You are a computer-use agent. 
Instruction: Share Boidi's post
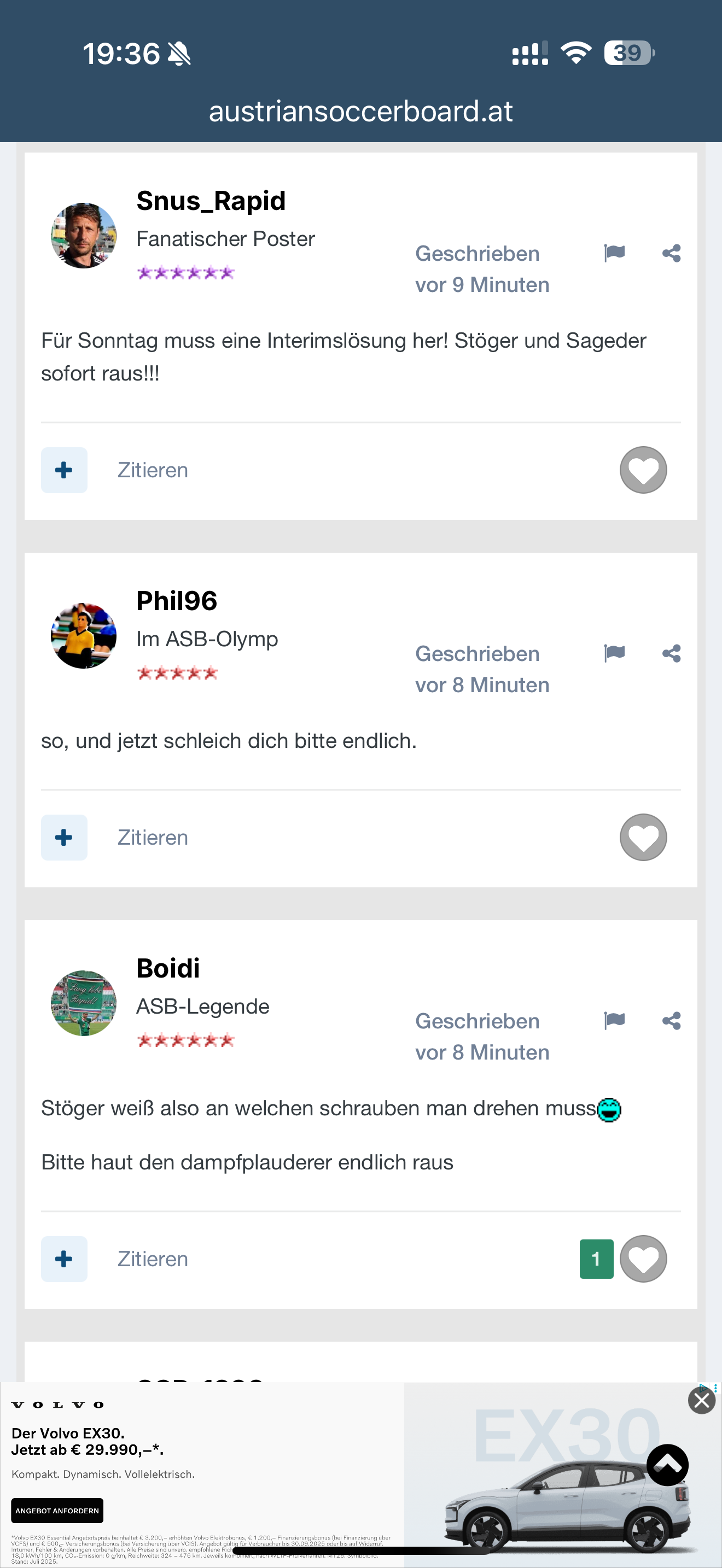pyautogui.click(x=671, y=1021)
